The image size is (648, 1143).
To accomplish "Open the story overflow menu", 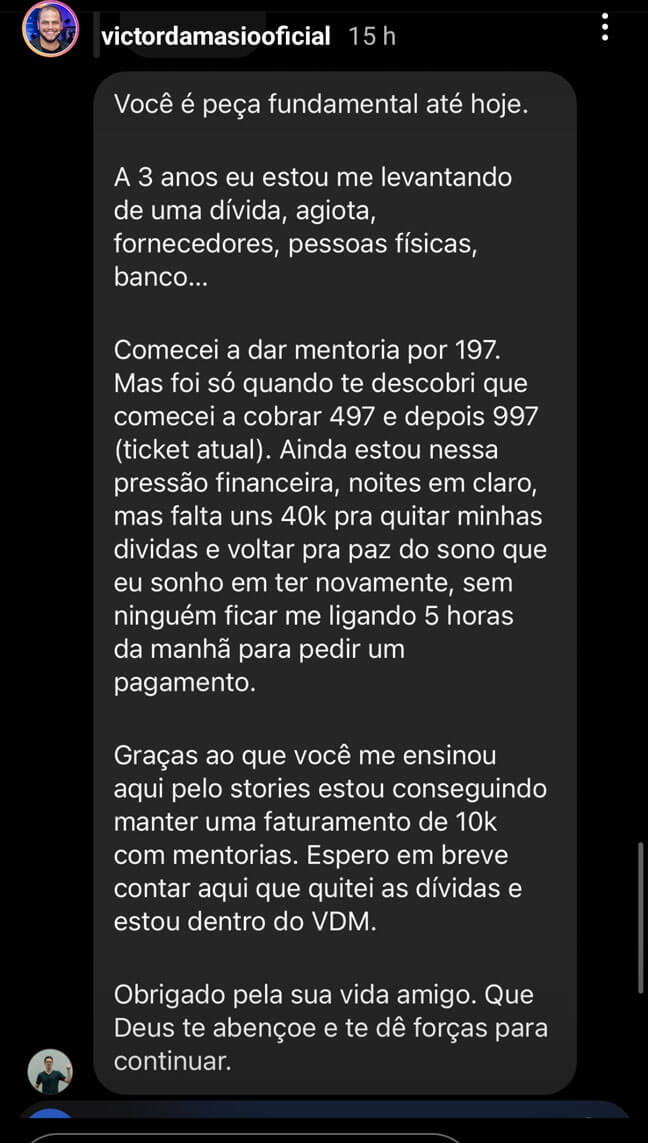I will [604, 27].
